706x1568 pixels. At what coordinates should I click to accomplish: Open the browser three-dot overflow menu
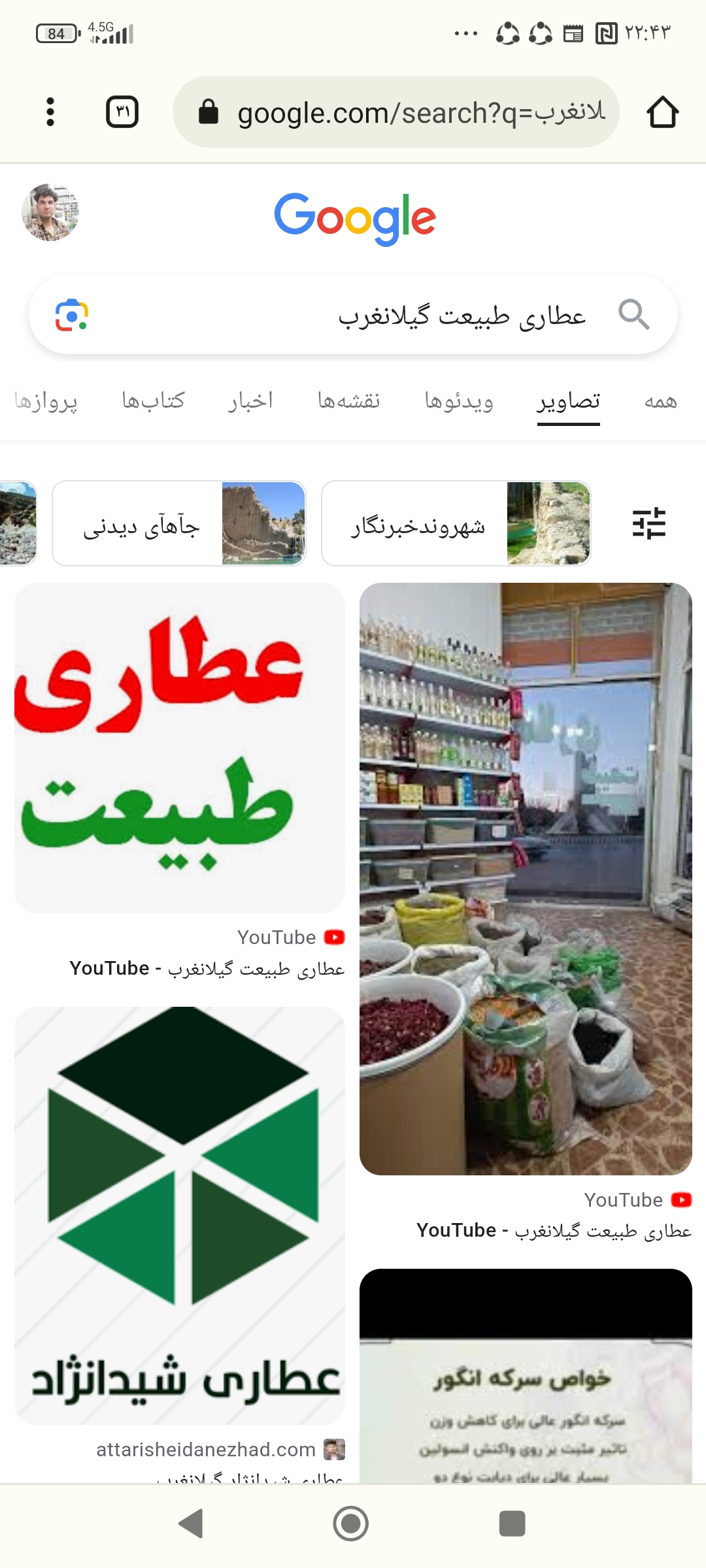pyautogui.click(x=50, y=111)
